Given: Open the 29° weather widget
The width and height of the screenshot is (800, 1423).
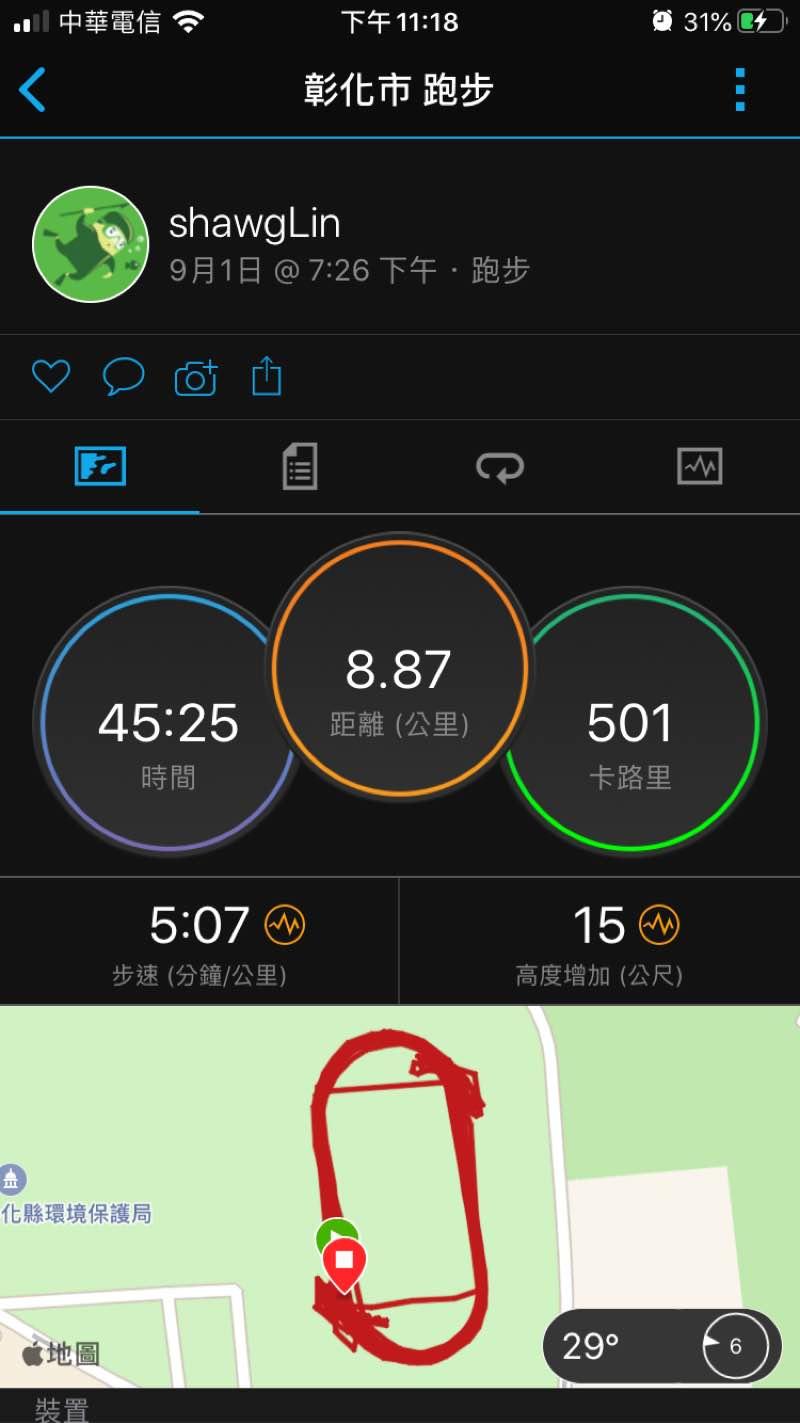Looking at the screenshot, I should point(662,1346).
